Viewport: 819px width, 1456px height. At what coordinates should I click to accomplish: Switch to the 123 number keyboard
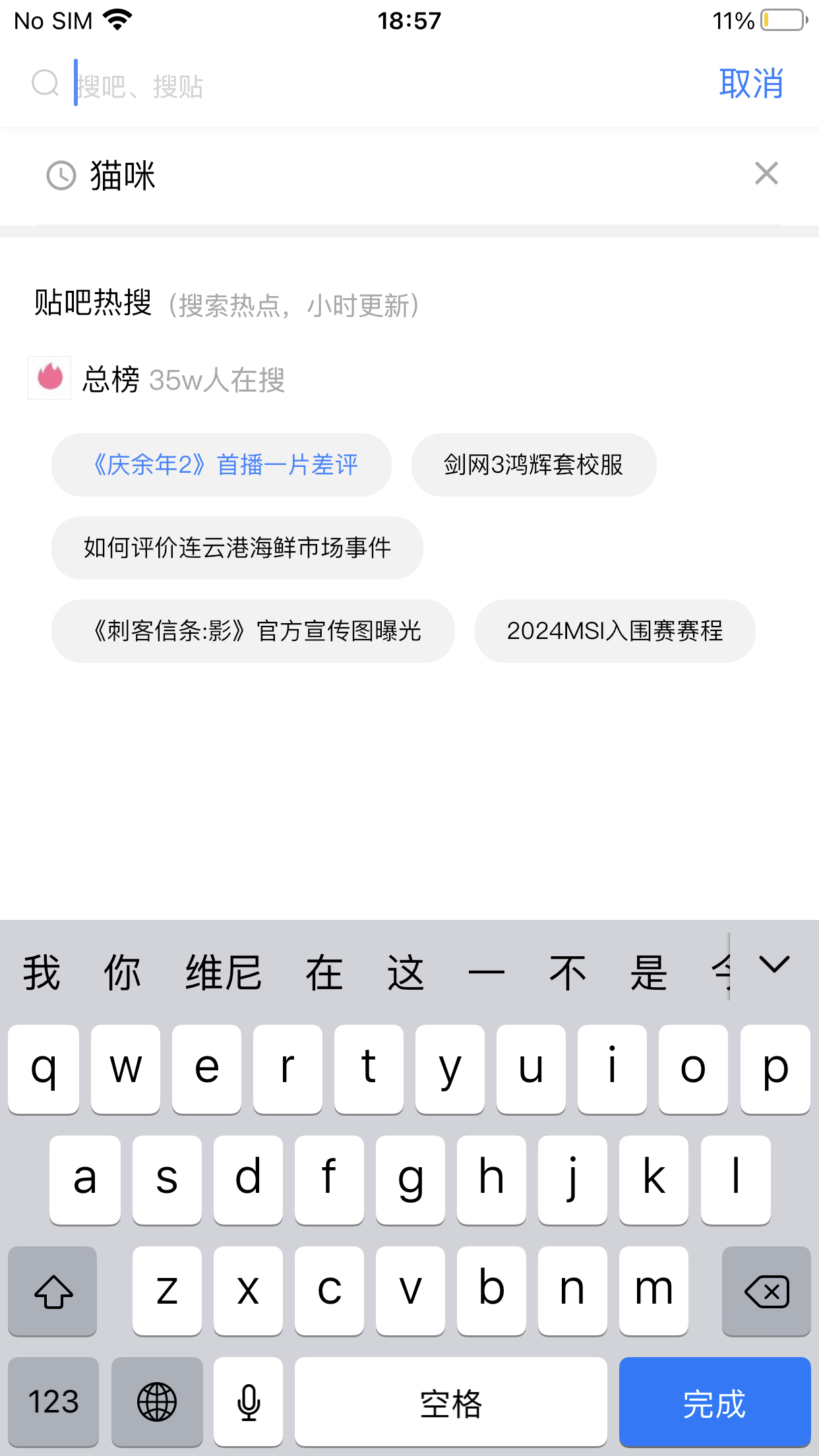click(53, 1402)
